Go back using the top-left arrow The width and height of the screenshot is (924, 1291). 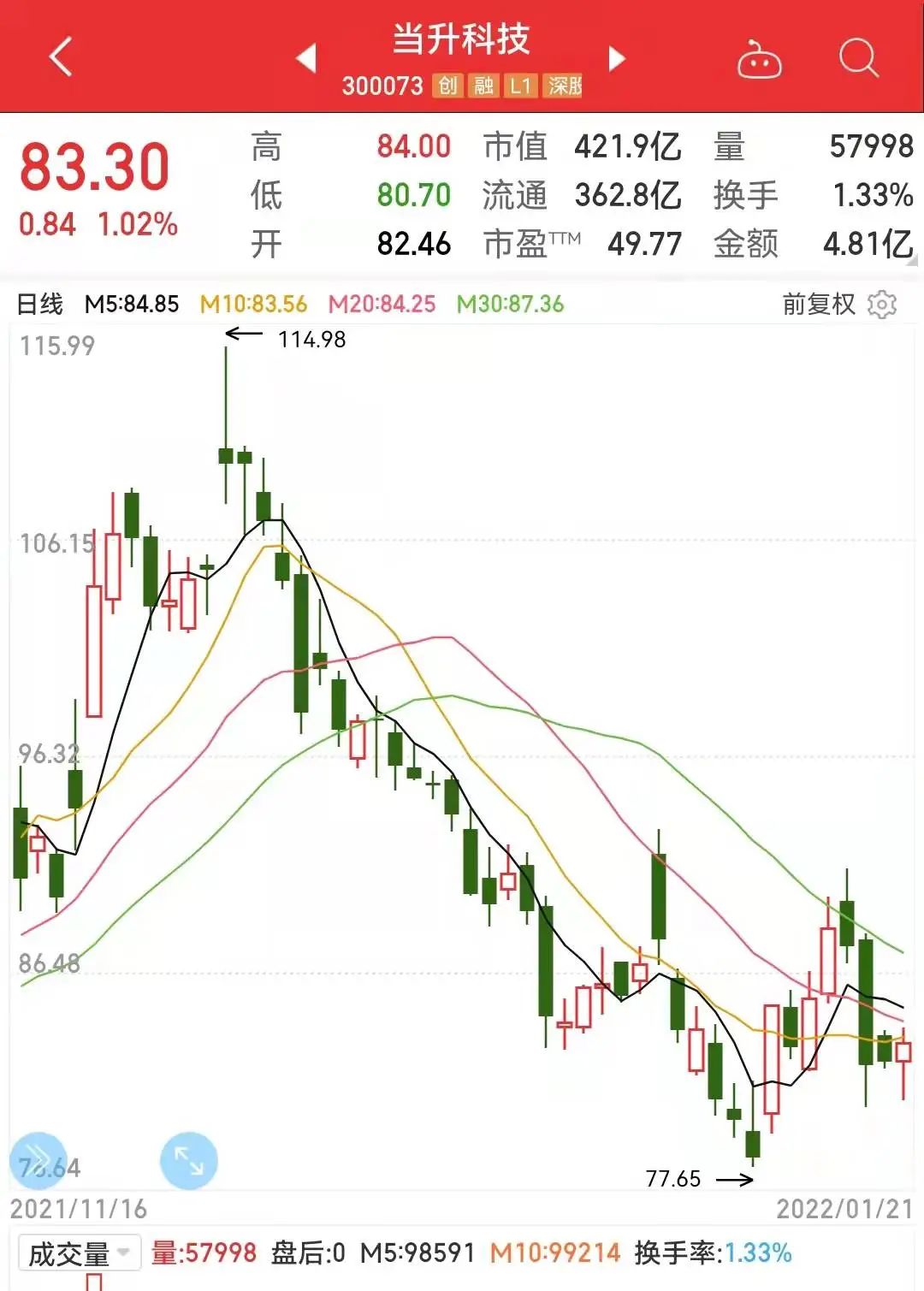tap(61, 57)
